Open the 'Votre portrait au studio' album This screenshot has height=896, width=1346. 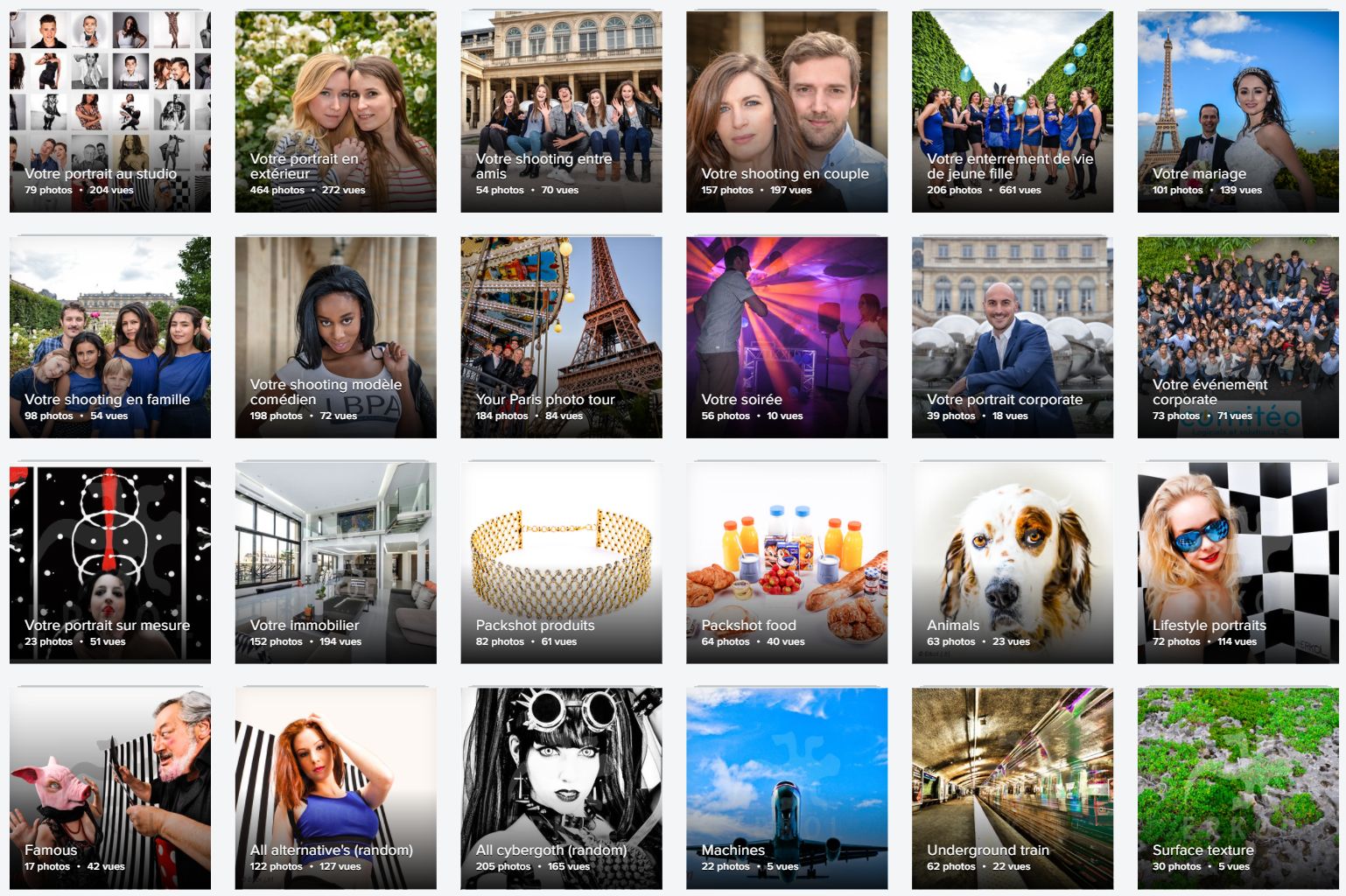[x=110, y=112]
